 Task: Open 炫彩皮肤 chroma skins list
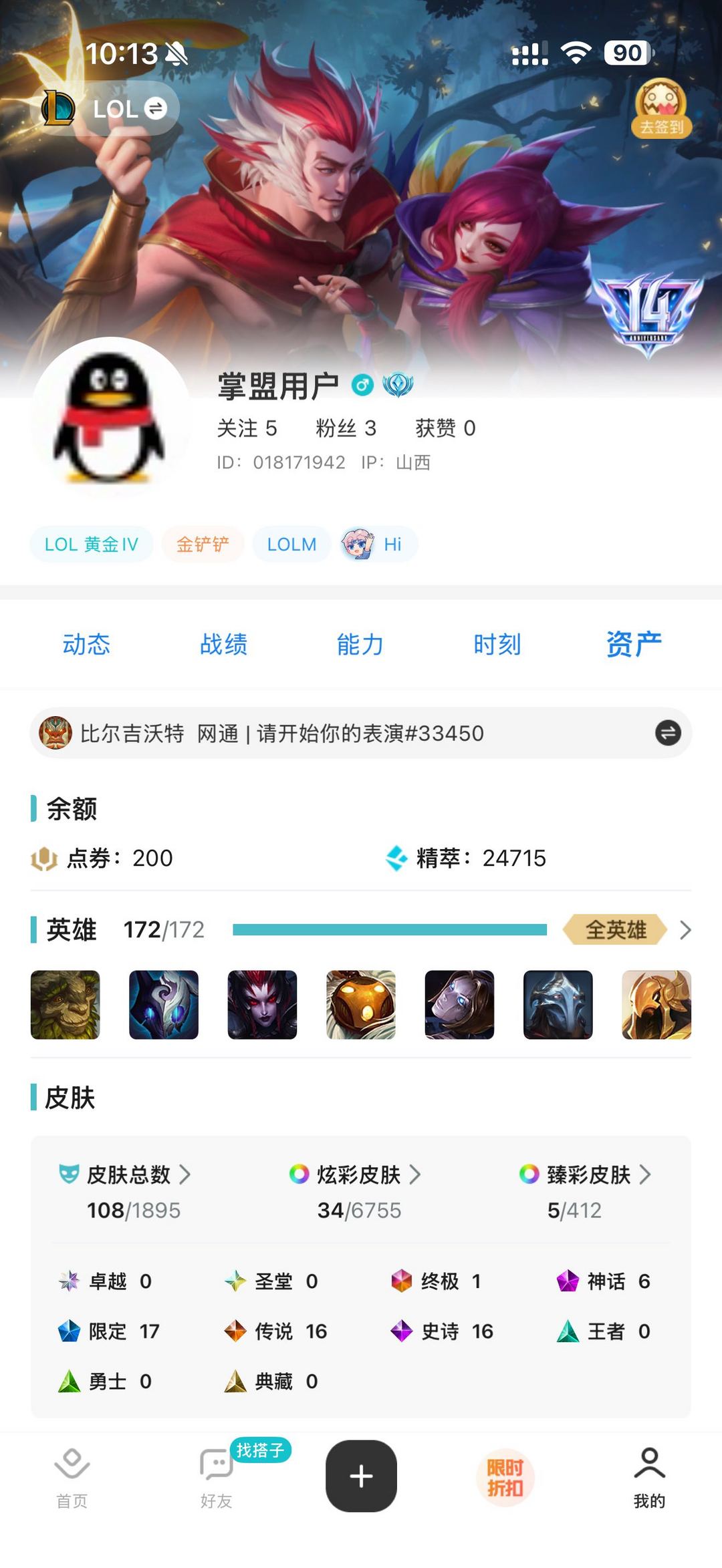click(x=359, y=1174)
